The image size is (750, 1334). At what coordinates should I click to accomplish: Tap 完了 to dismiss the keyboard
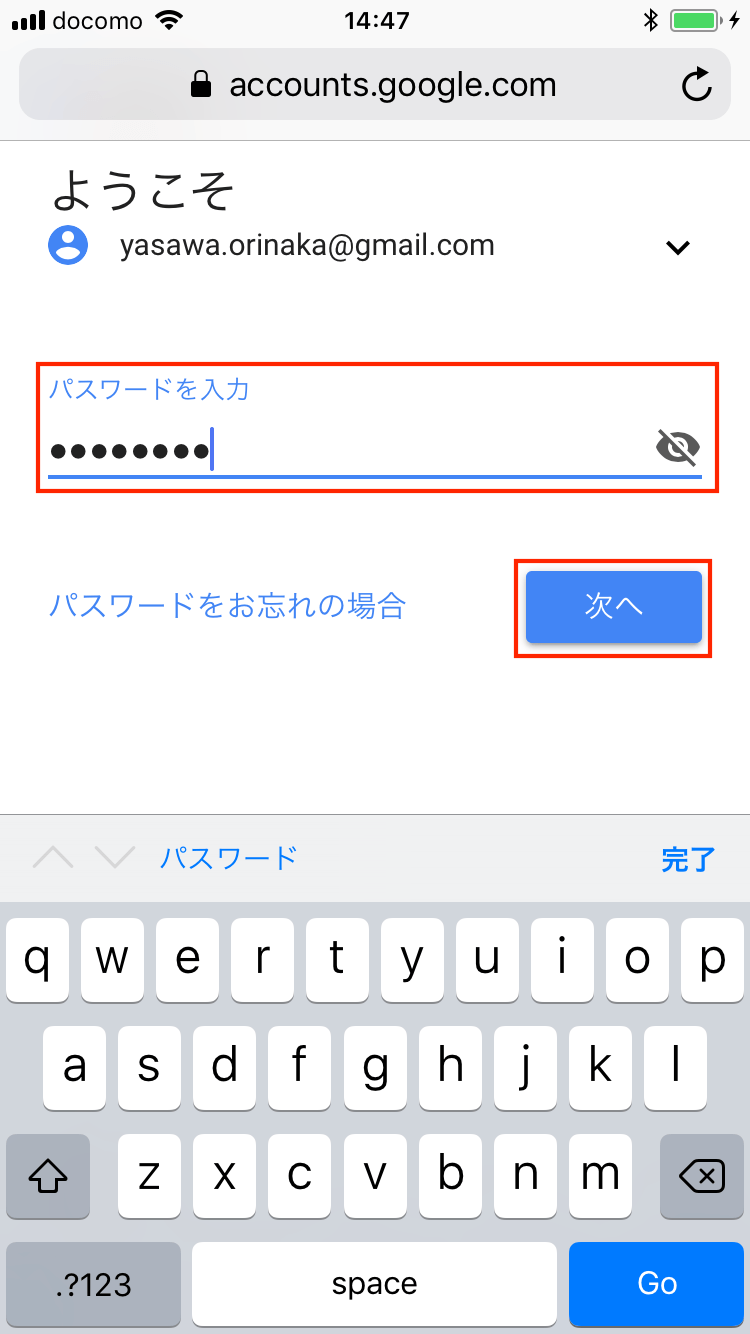pos(688,858)
